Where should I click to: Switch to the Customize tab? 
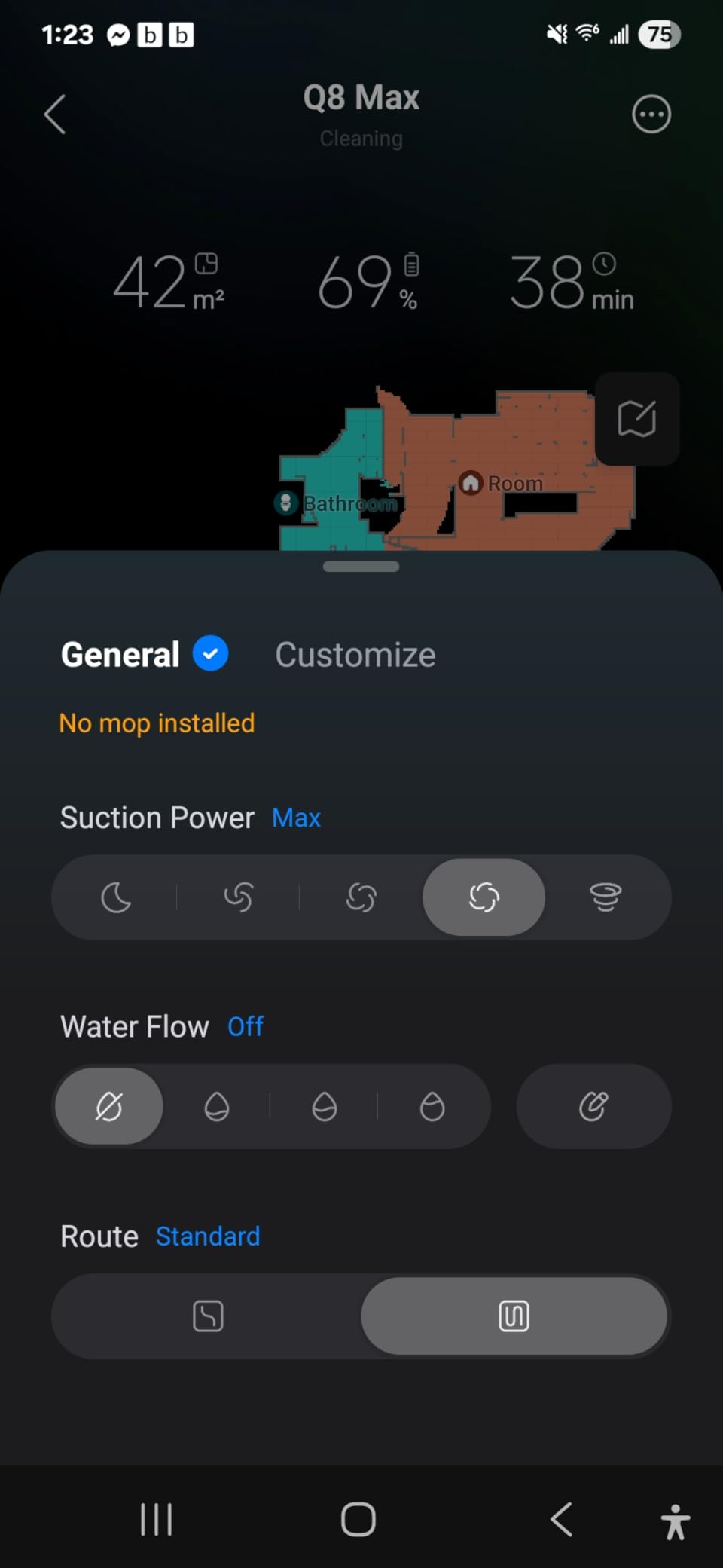click(x=355, y=655)
